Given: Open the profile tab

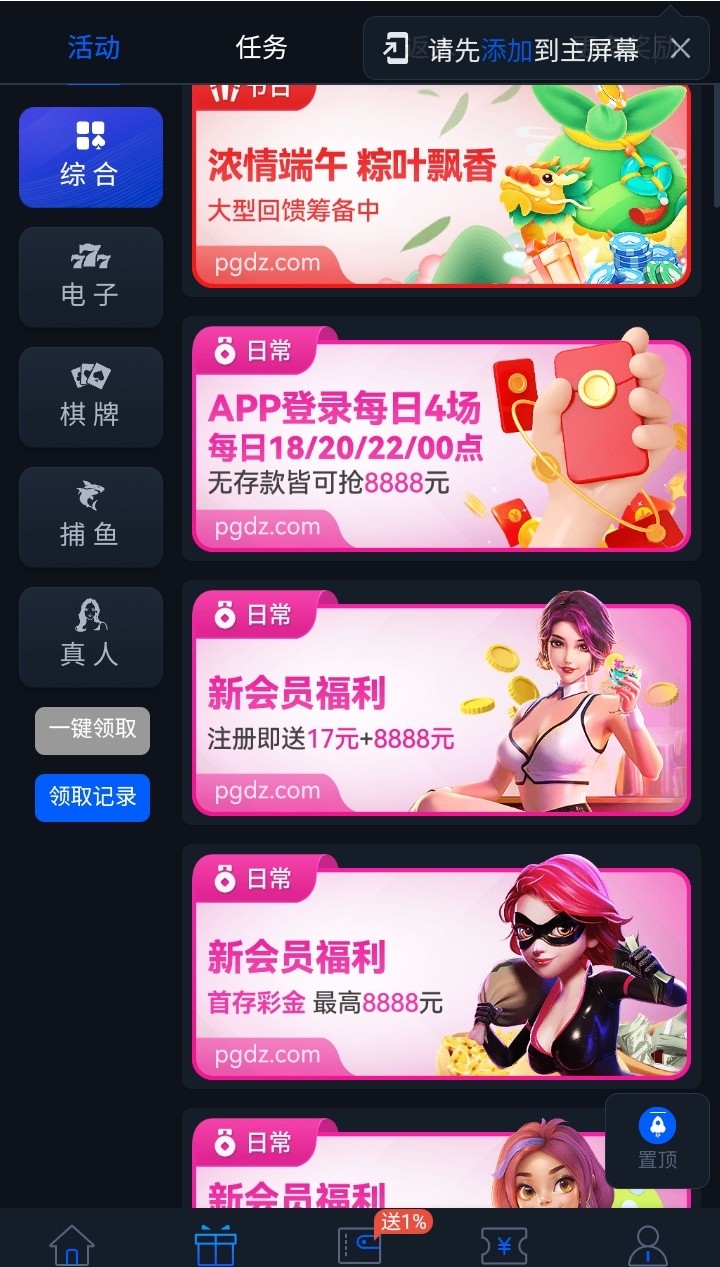Looking at the screenshot, I should point(647,1245).
